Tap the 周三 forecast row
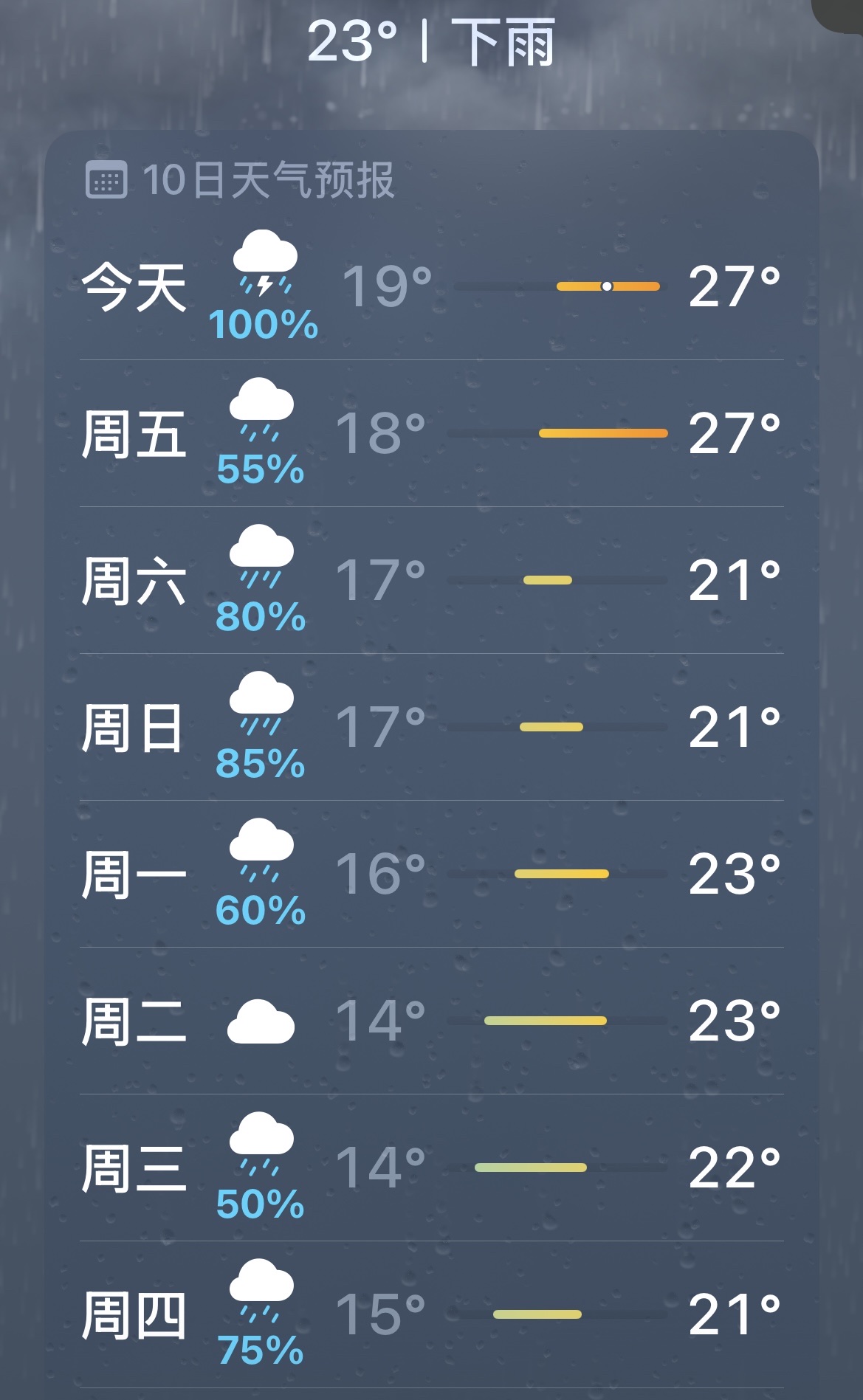 pos(431,1168)
